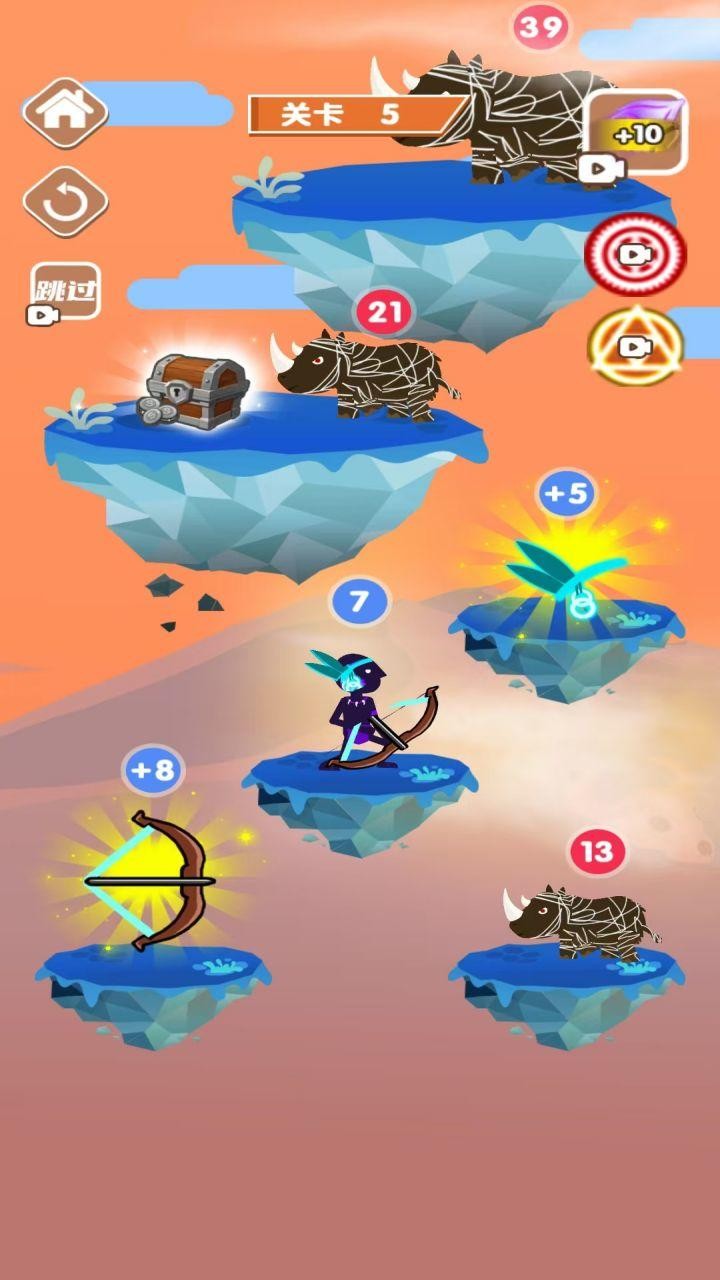Activate the red target video power-up
Screen dimensions: 720x1280
(635, 254)
